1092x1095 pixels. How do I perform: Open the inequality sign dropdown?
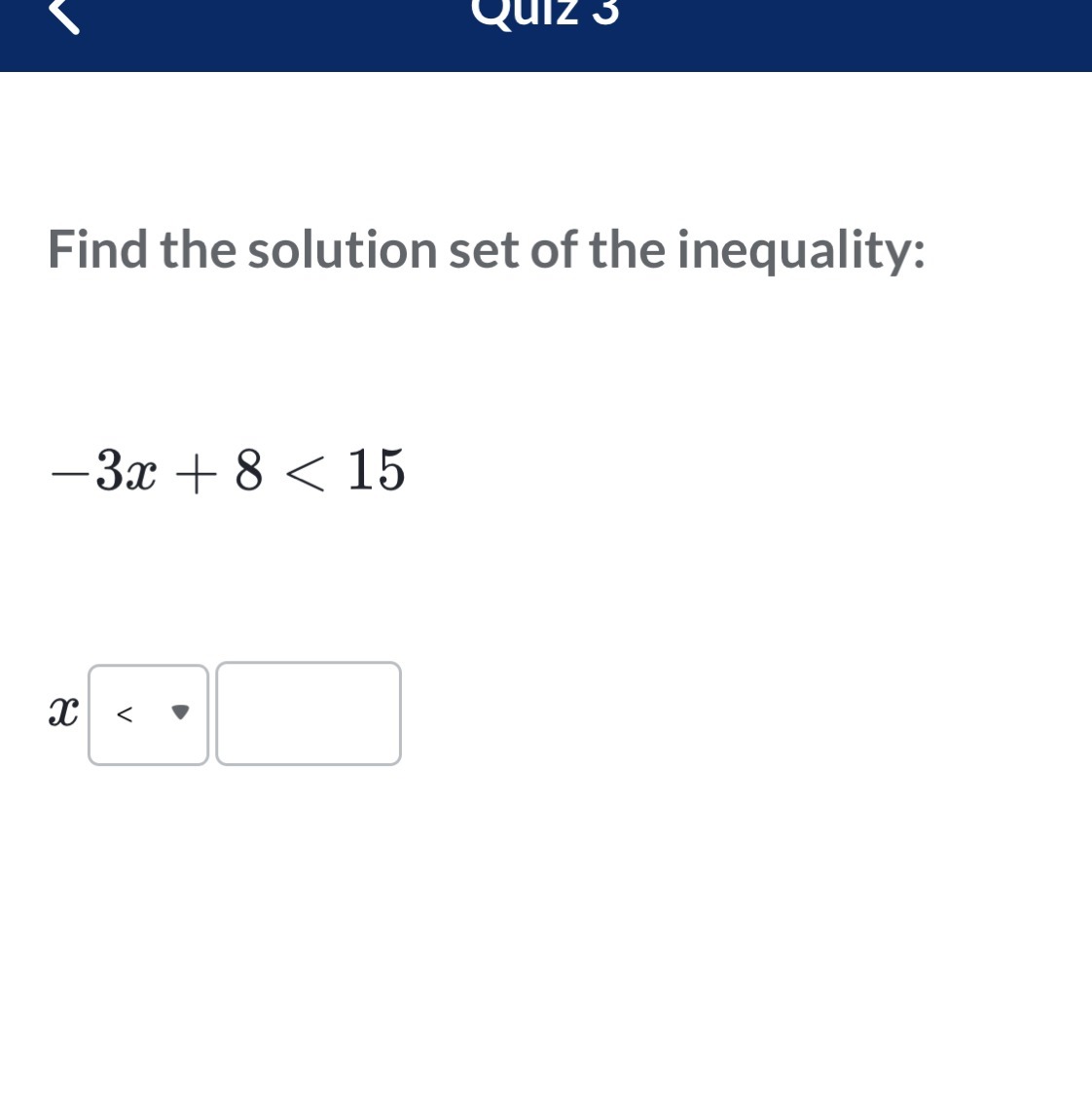click(x=149, y=714)
